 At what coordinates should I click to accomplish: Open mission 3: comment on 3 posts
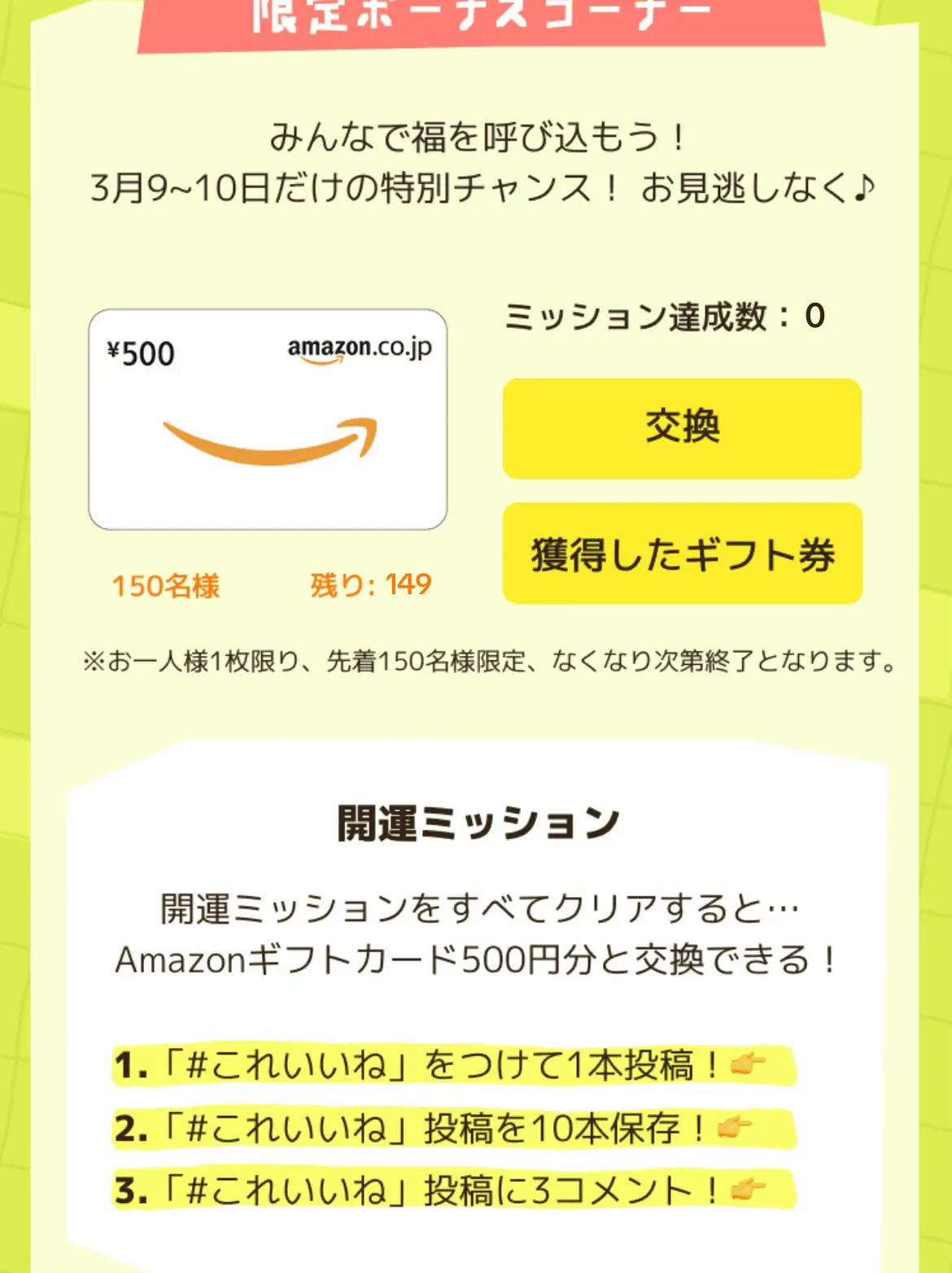pos(452,1191)
